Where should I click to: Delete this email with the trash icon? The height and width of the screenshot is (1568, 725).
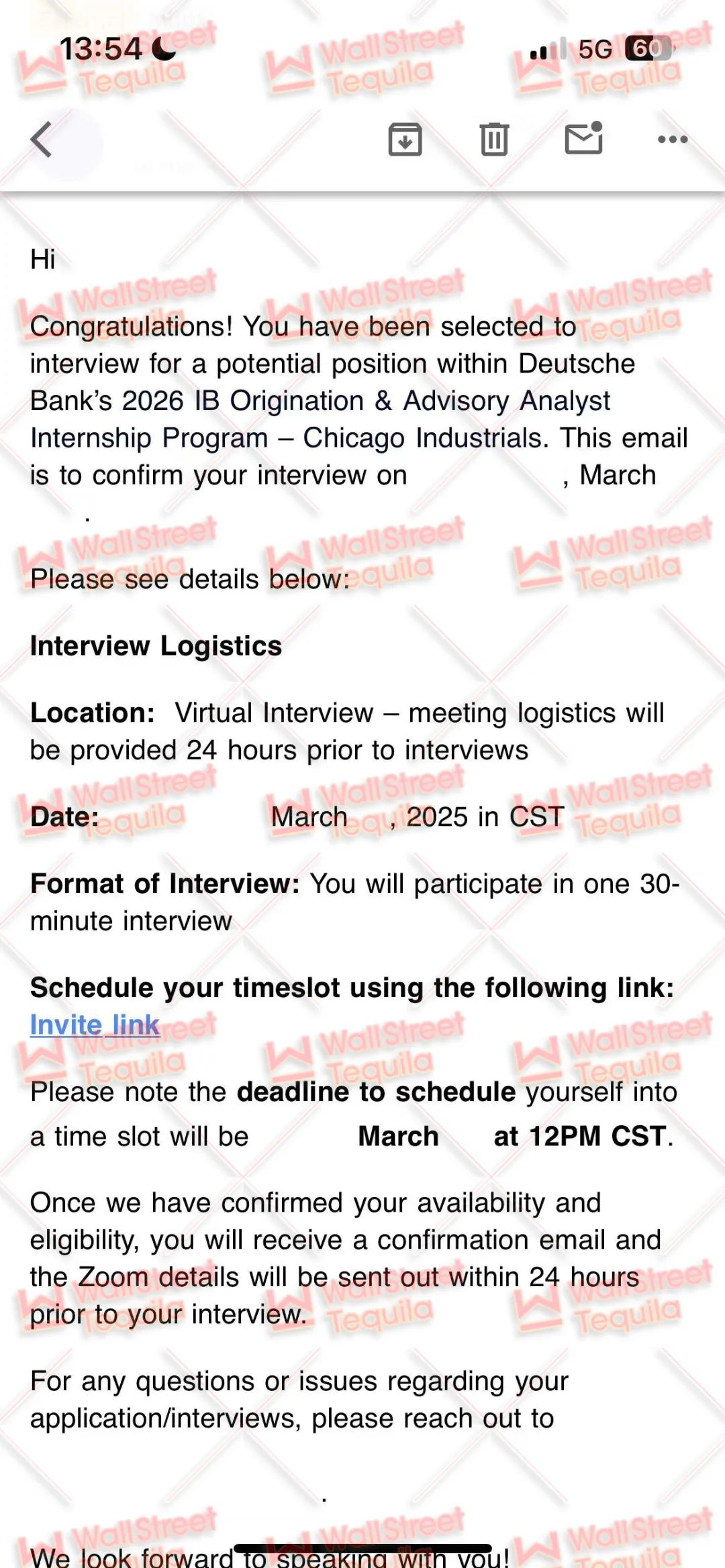click(494, 140)
